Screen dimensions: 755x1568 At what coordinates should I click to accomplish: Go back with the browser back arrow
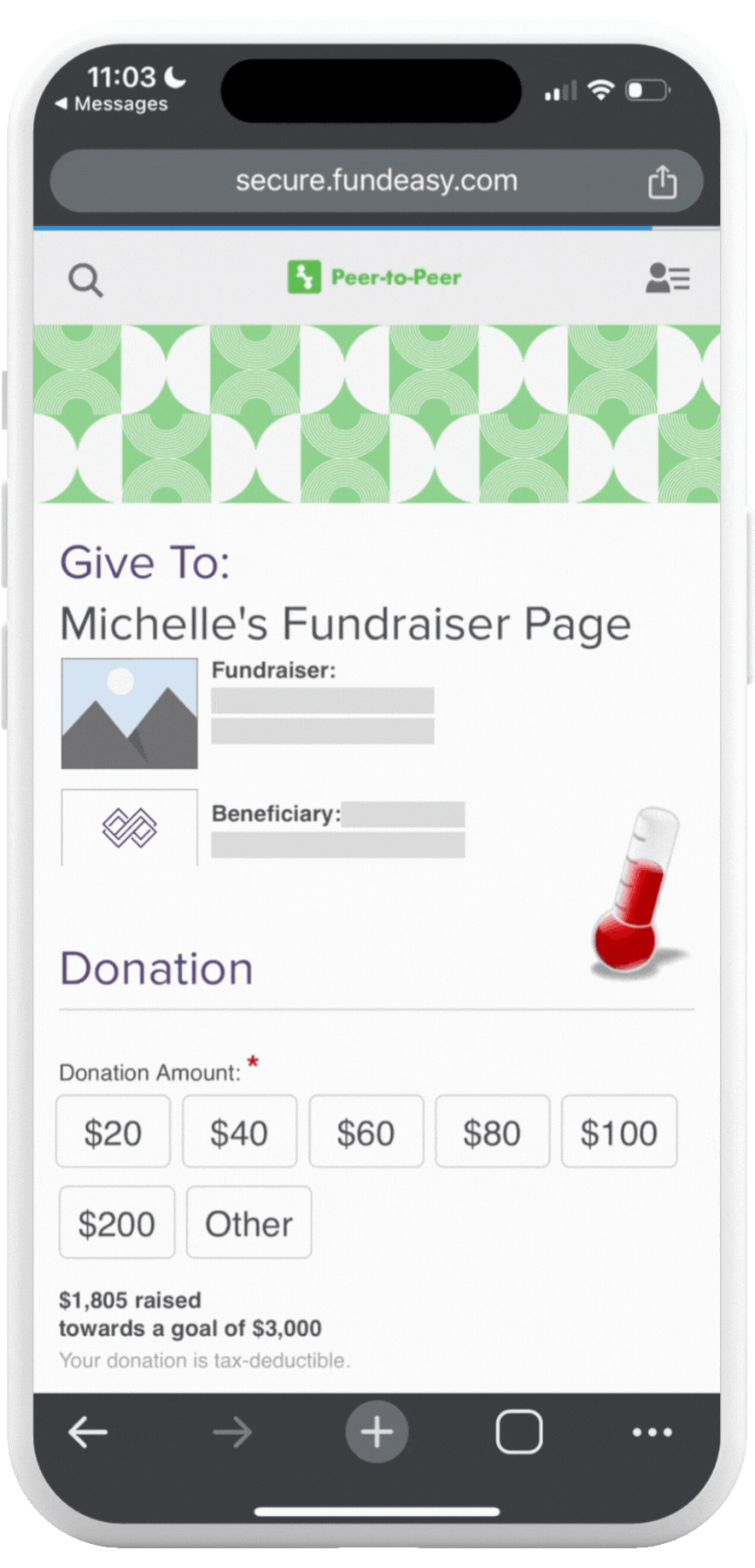click(88, 1432)
